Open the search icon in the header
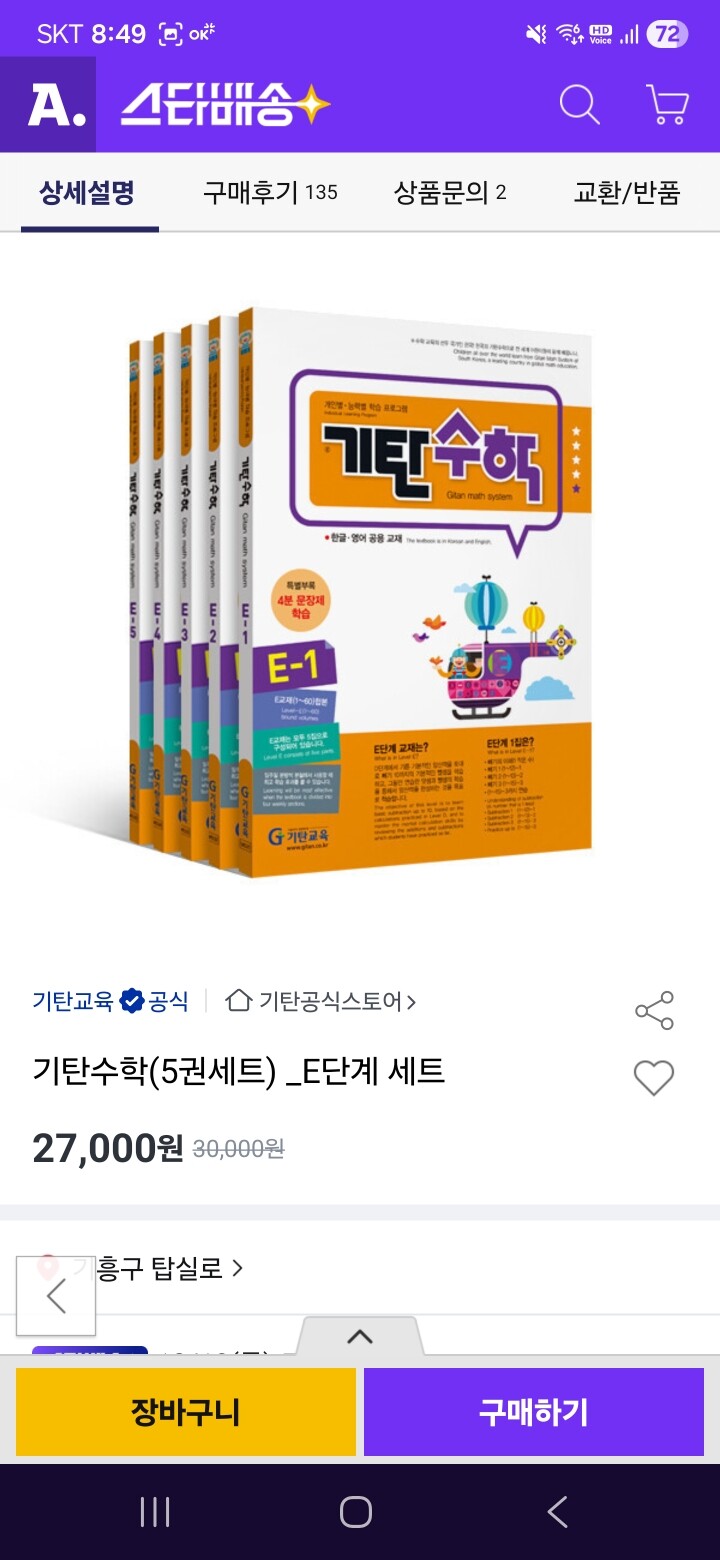 click(x=578, y=104)
